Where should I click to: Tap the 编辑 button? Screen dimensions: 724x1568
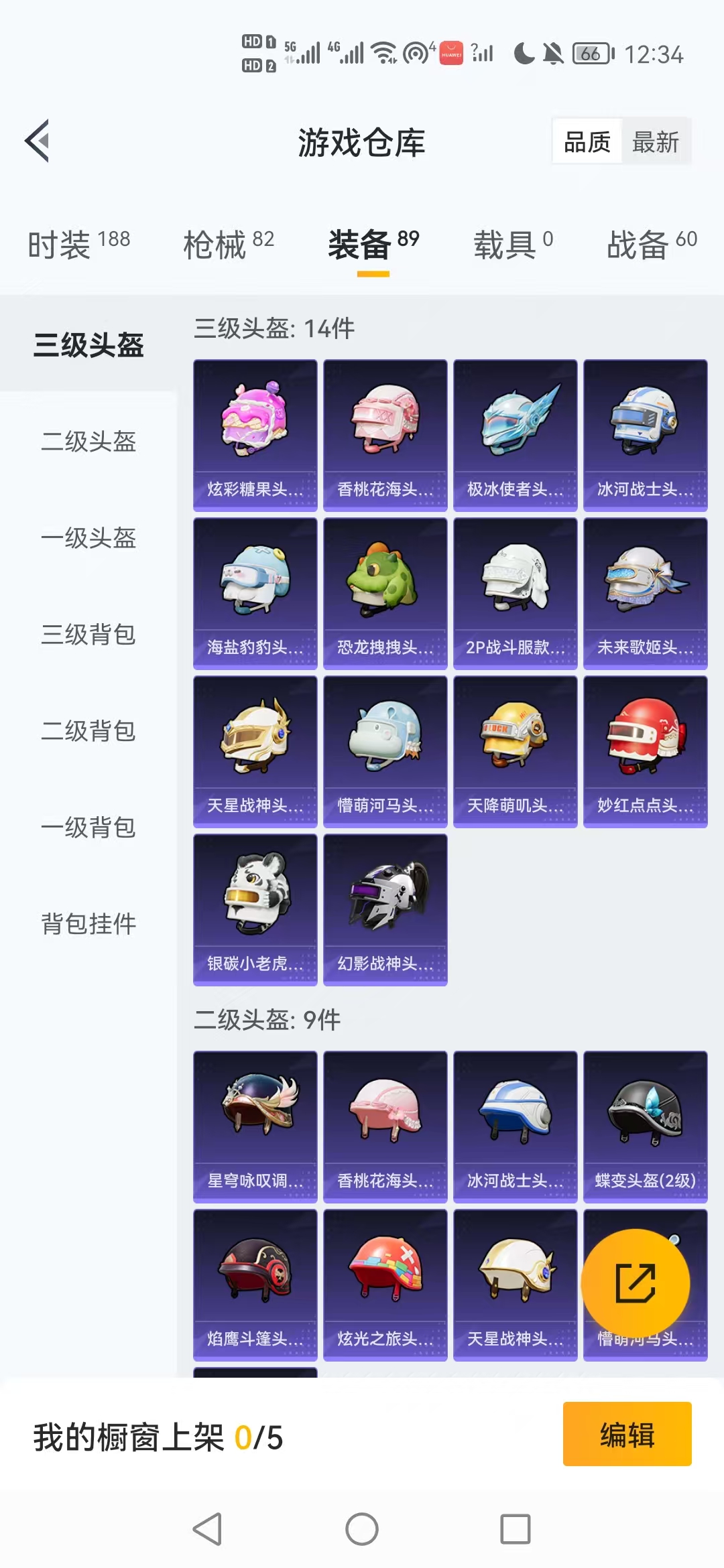click(x=627, y=1434)
